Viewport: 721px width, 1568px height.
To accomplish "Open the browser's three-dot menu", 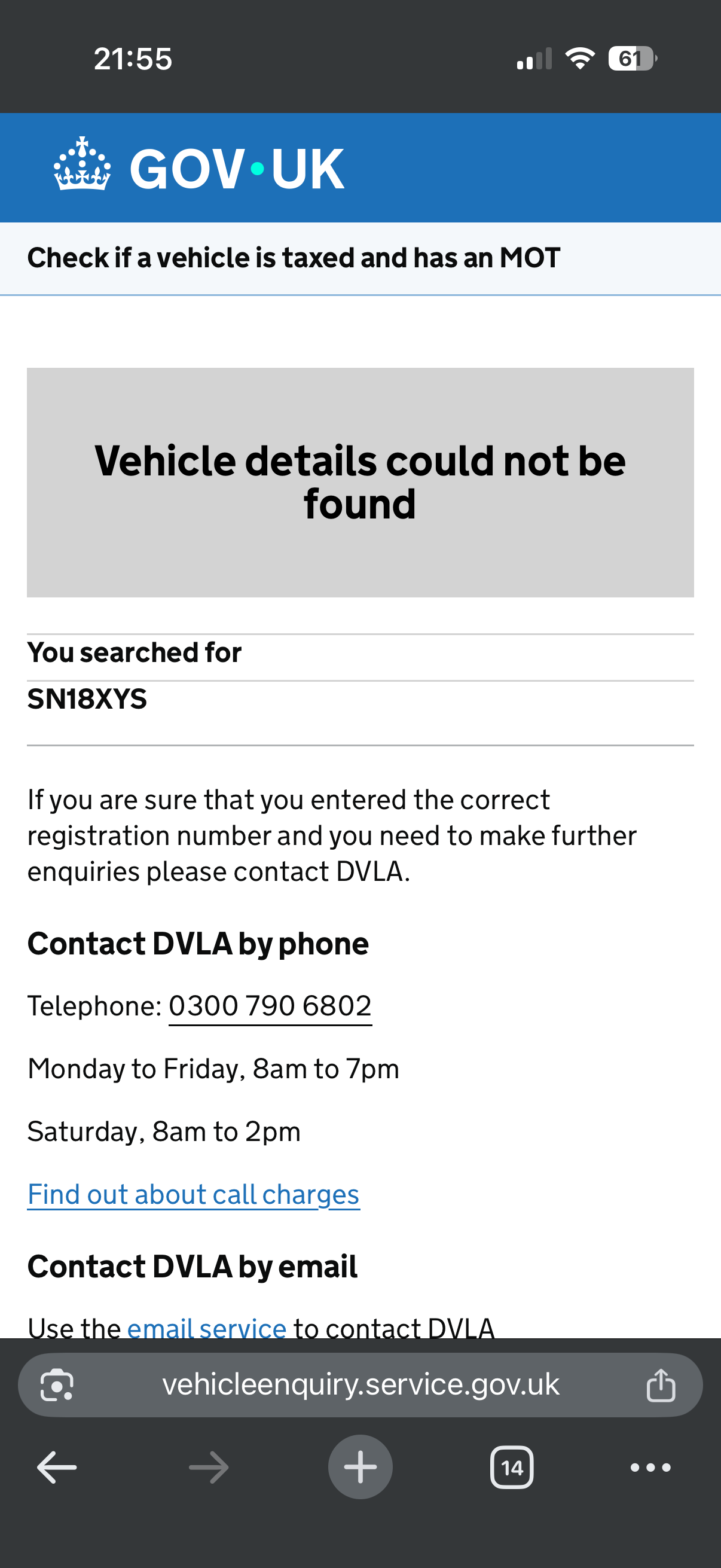I will (x=650, y=1468).
